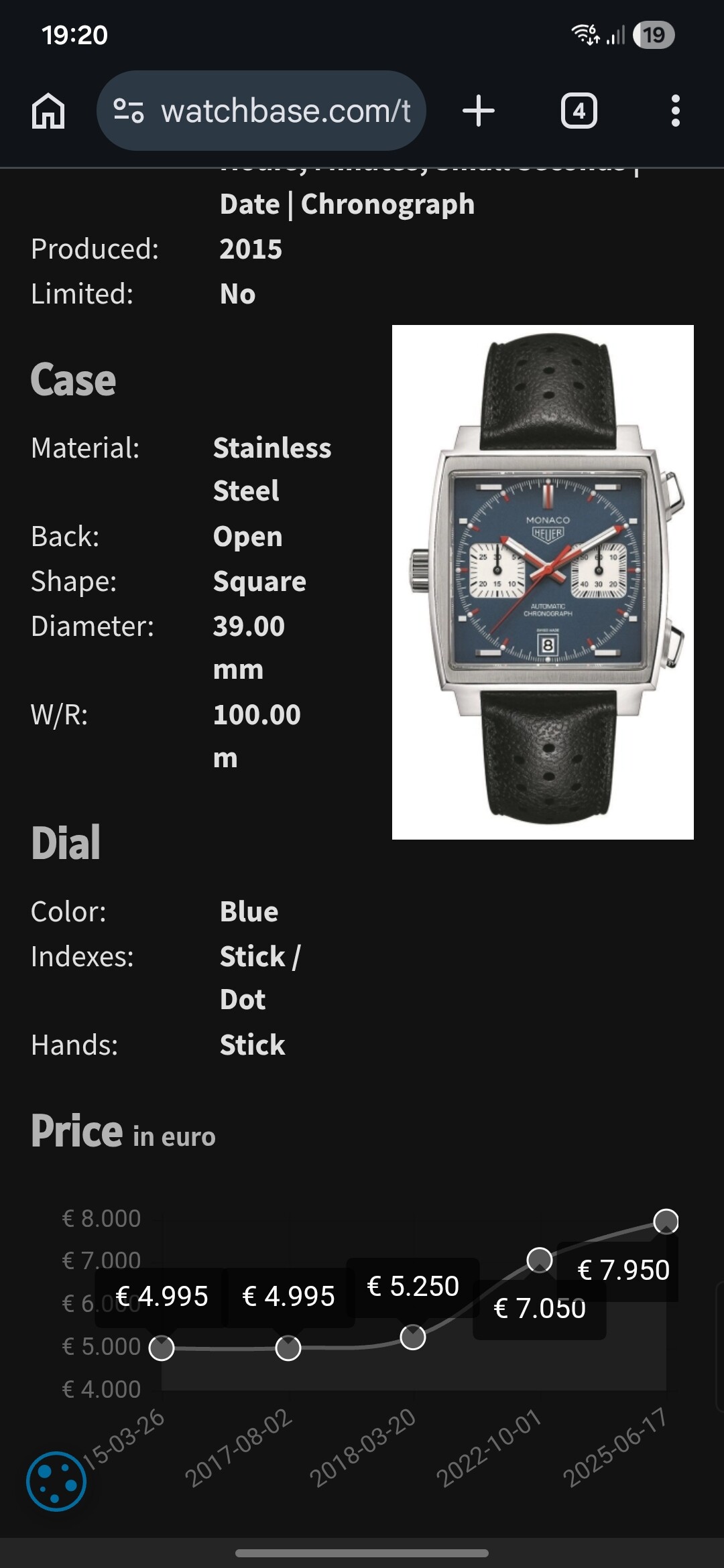Go to the browser home page

click(48, 111)
